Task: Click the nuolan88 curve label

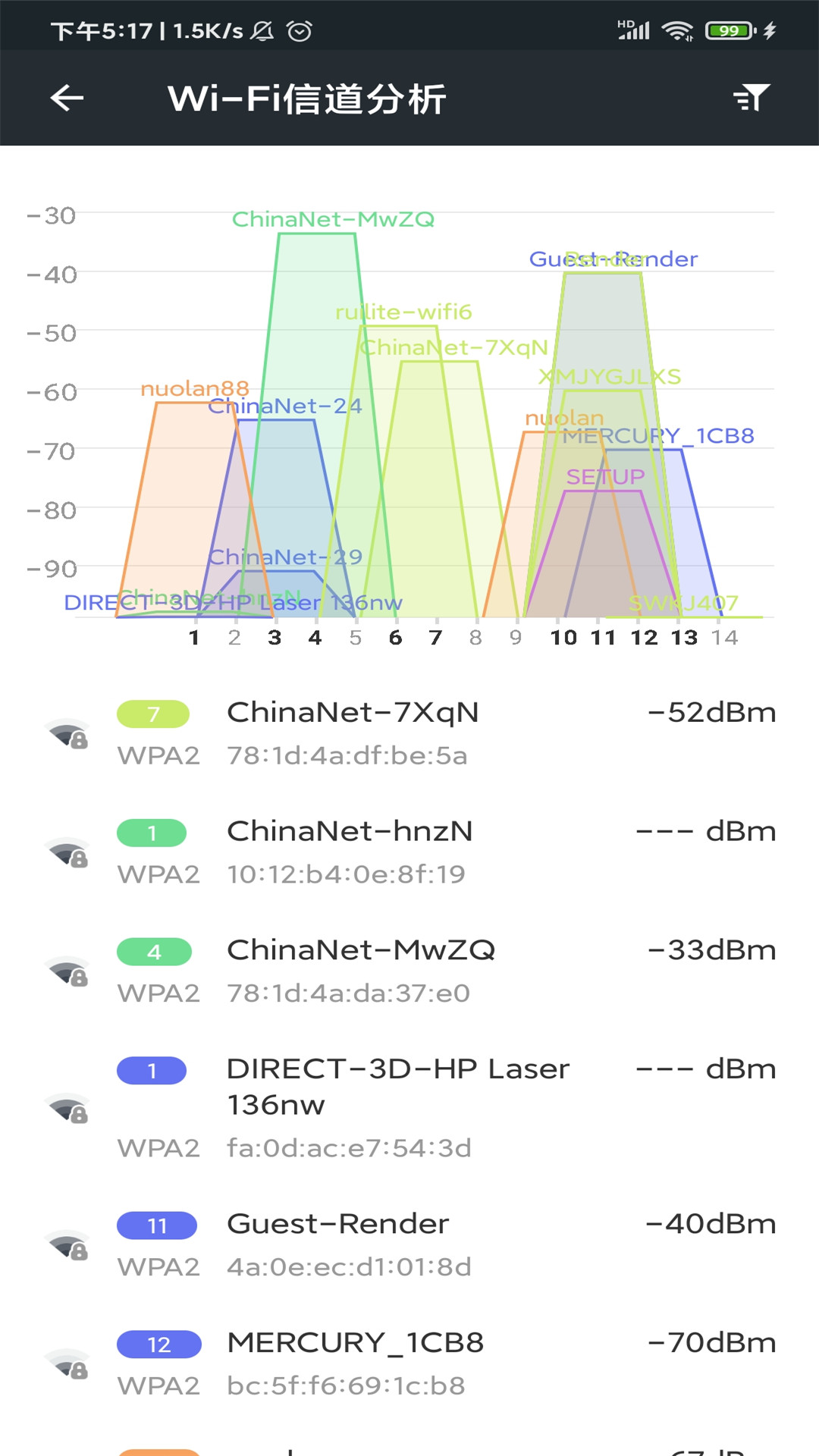Action: [195, 388]
